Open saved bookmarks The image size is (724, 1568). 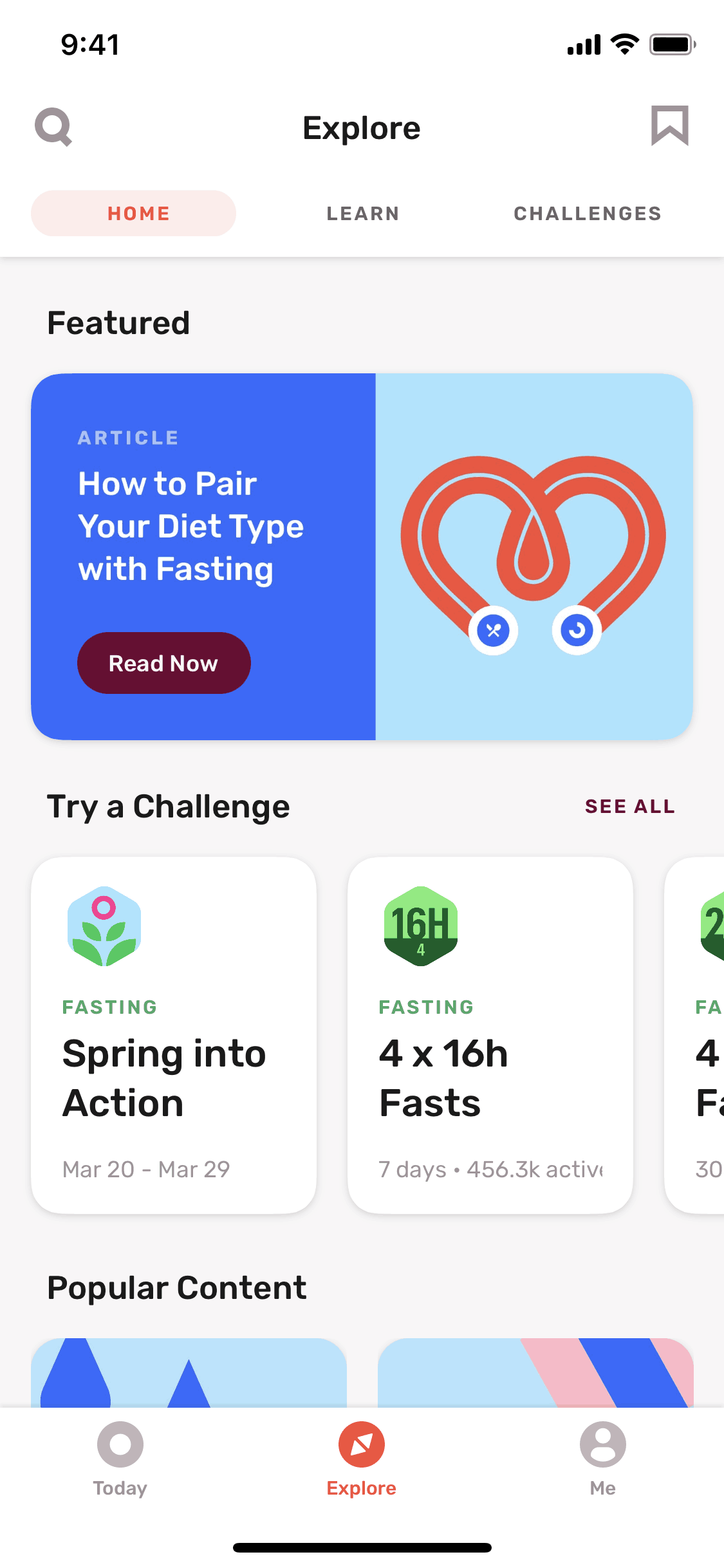(x=670, y=126)
